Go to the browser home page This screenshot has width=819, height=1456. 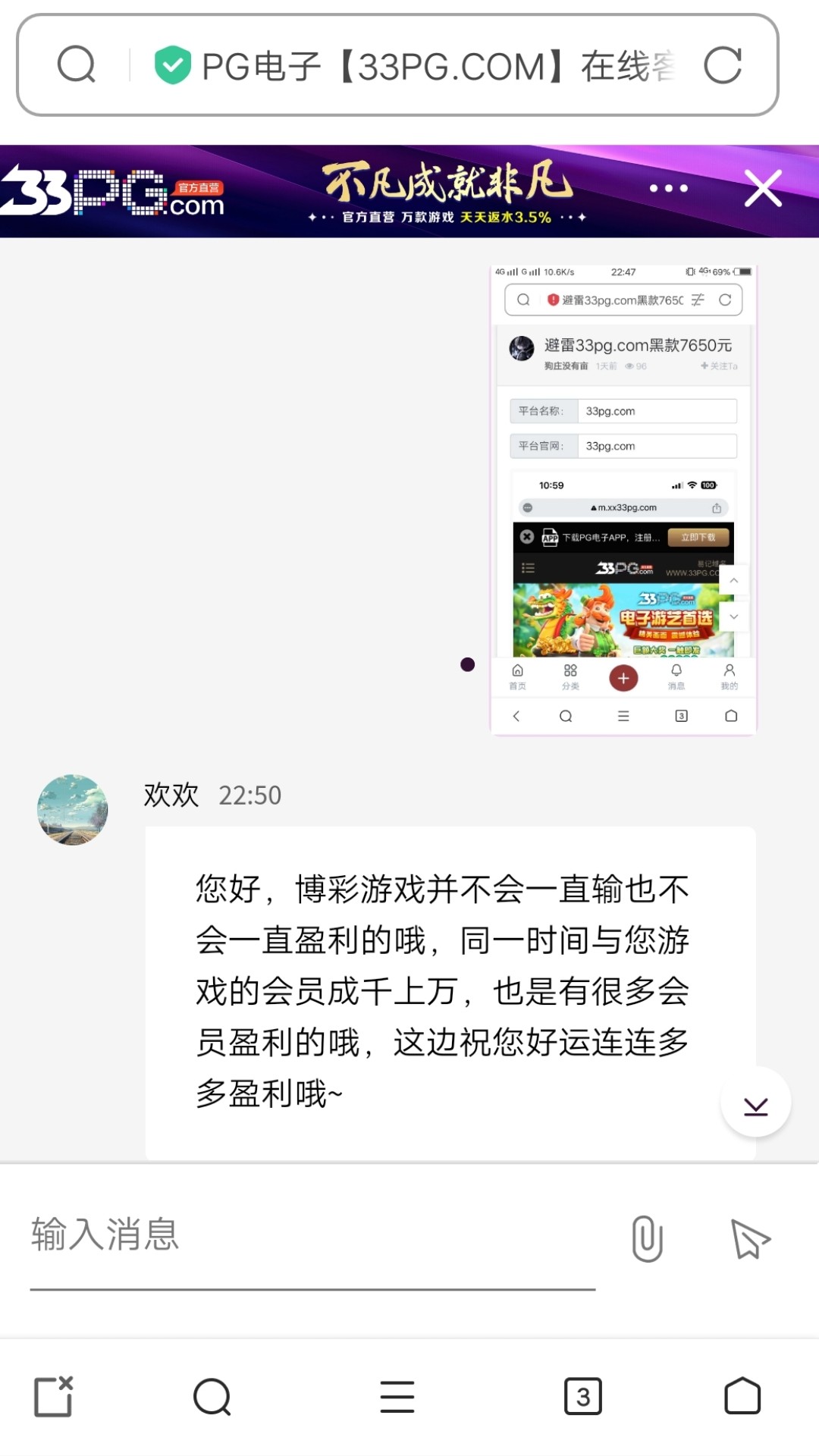tap(742, 1396)
